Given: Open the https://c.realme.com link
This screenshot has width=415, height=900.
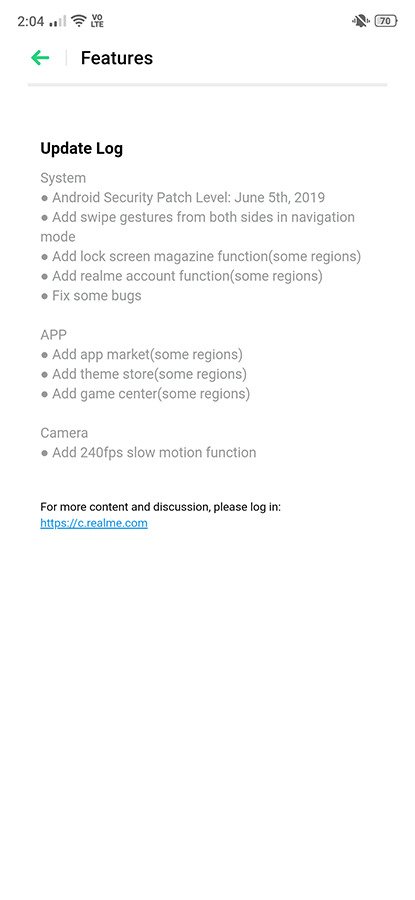Looking at the screenshot, I should [94, 523].
